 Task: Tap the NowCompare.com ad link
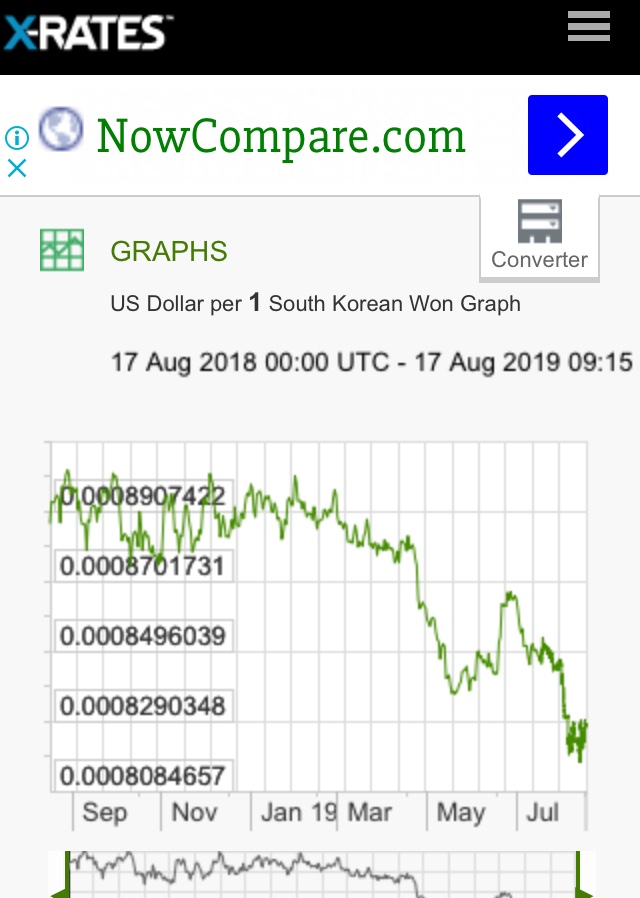[x=281, y=136]
